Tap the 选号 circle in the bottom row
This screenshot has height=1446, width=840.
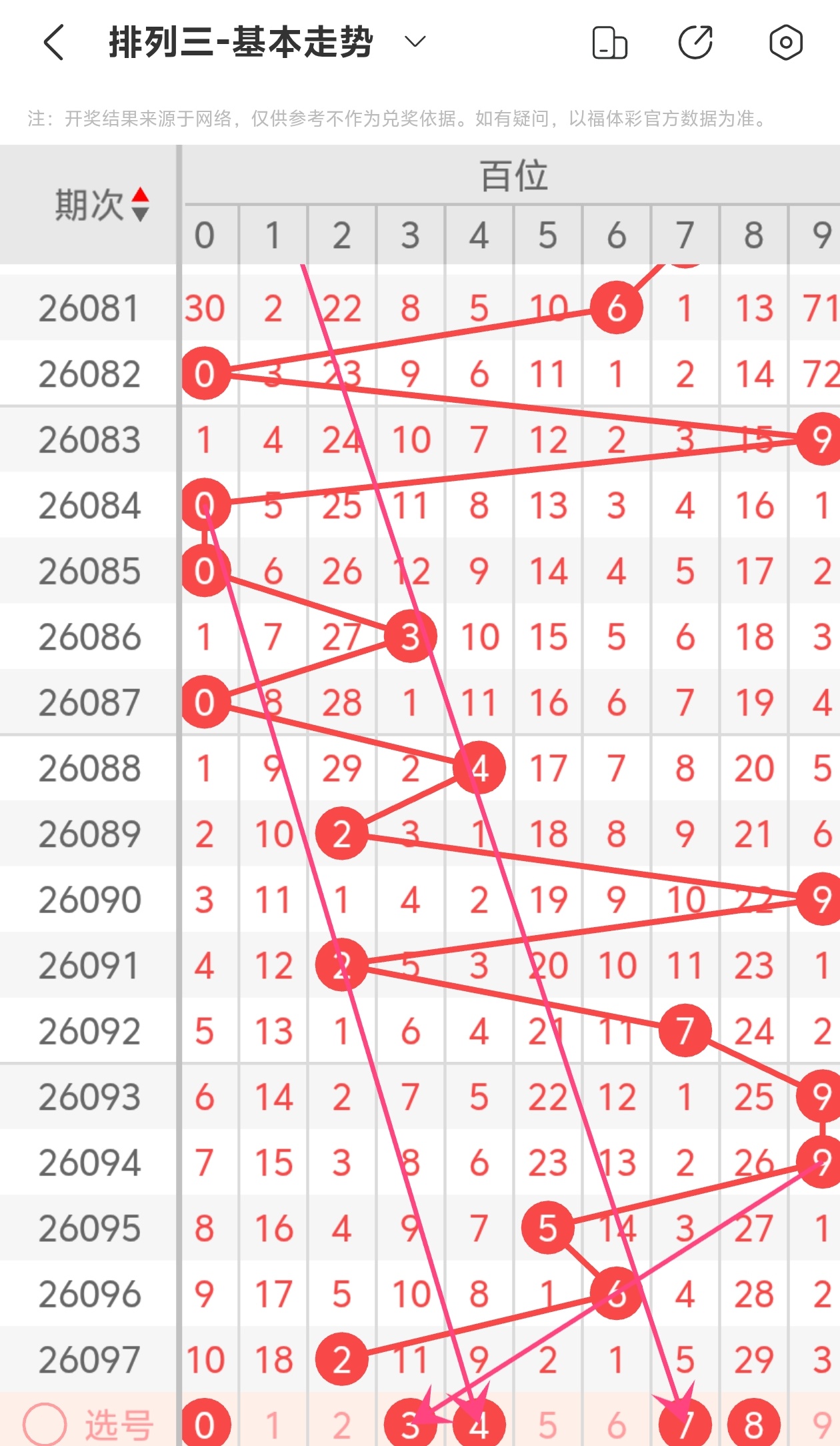(x=45, y=1425)
